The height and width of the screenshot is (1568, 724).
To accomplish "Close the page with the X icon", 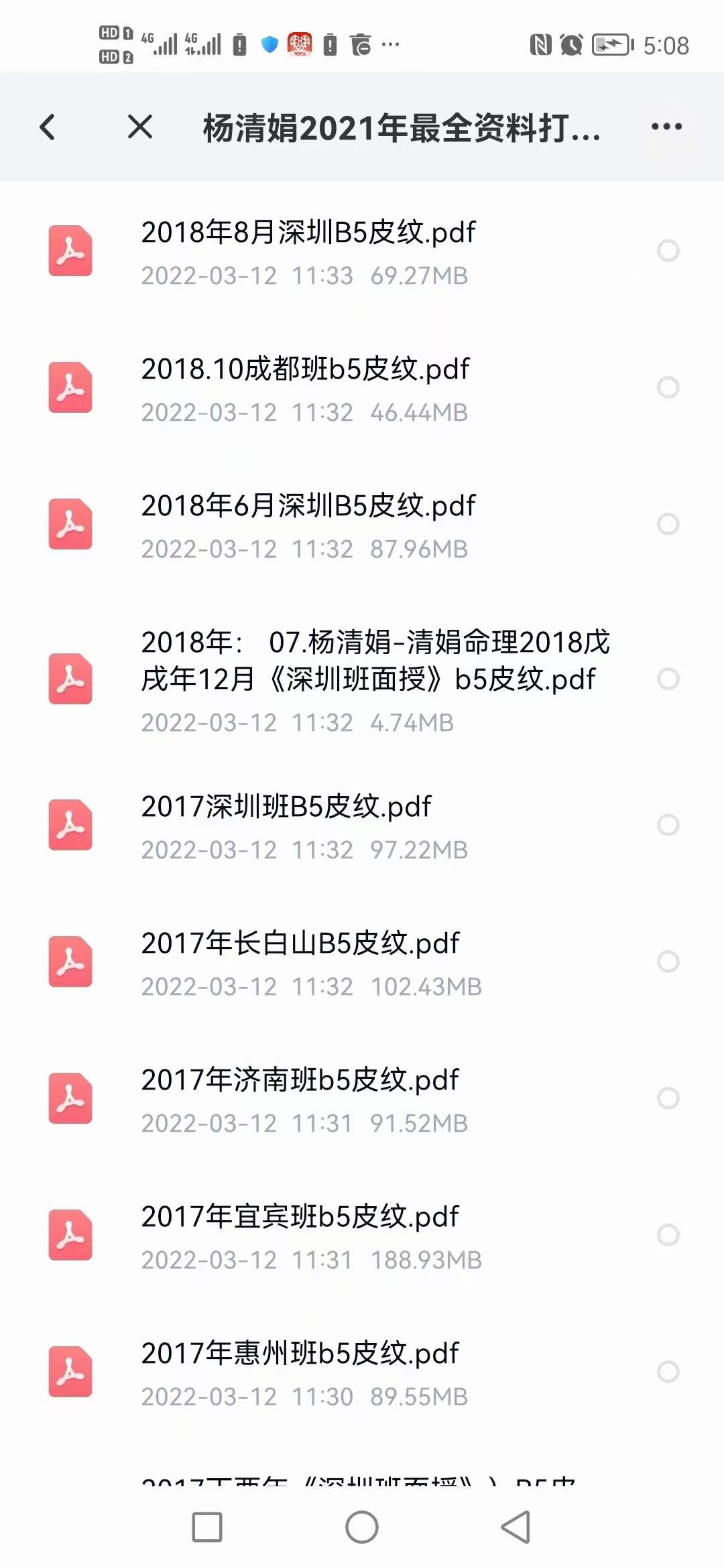I will (x=140, y=127).
